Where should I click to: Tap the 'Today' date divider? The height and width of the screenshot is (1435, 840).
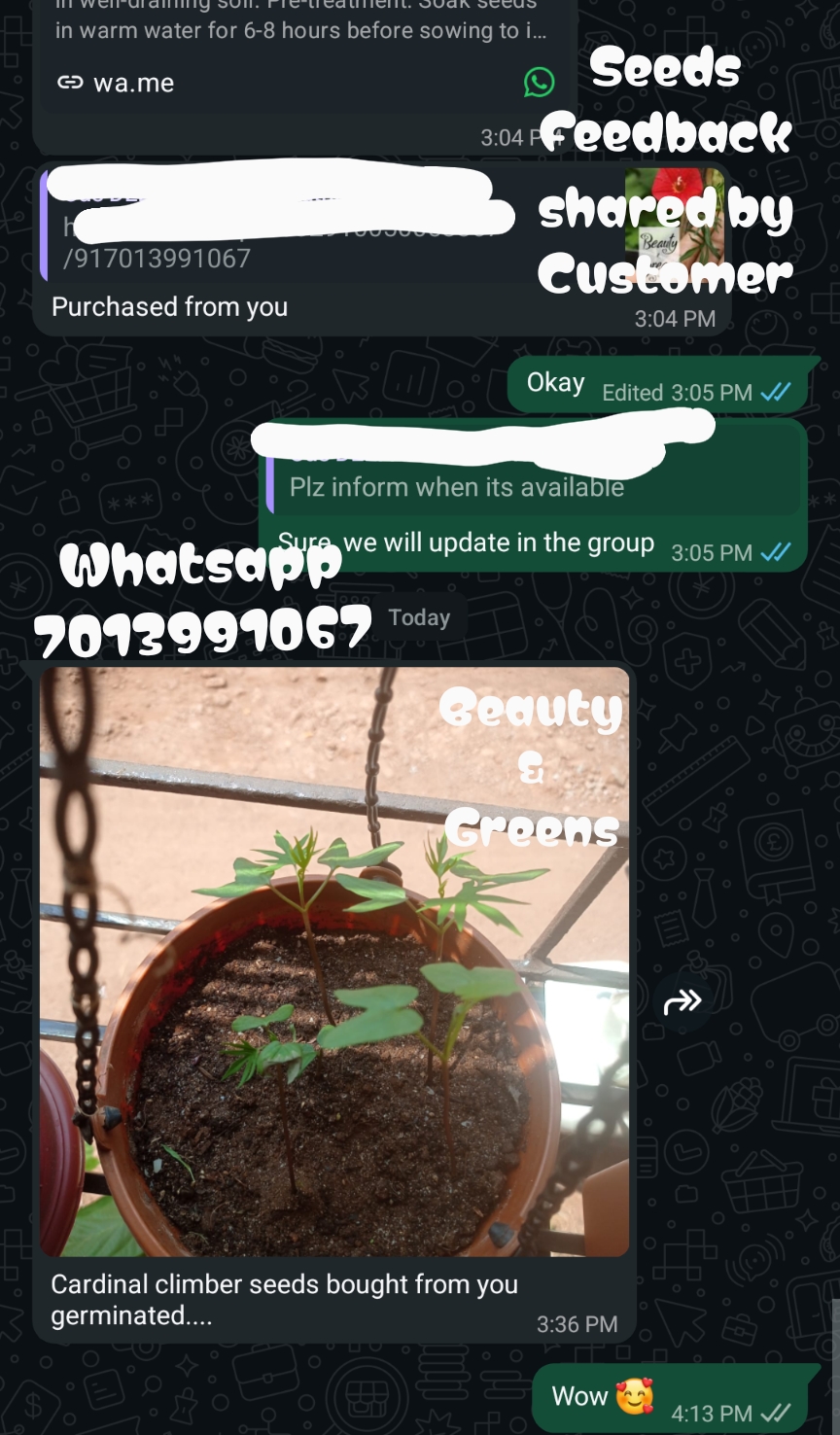418,616
